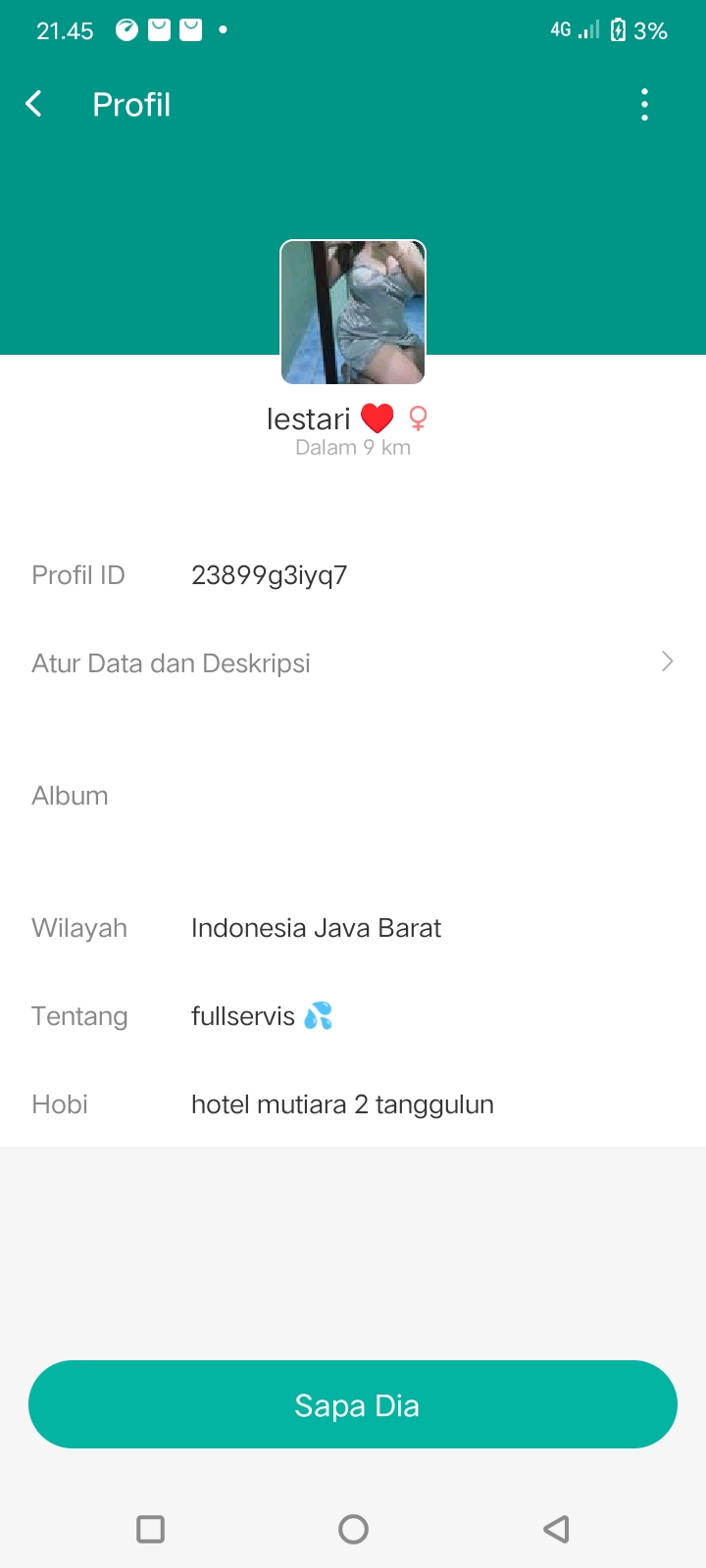Open the three-dot overflow menu
Viewport: 706px width, 1568px height.
[644, 104]
